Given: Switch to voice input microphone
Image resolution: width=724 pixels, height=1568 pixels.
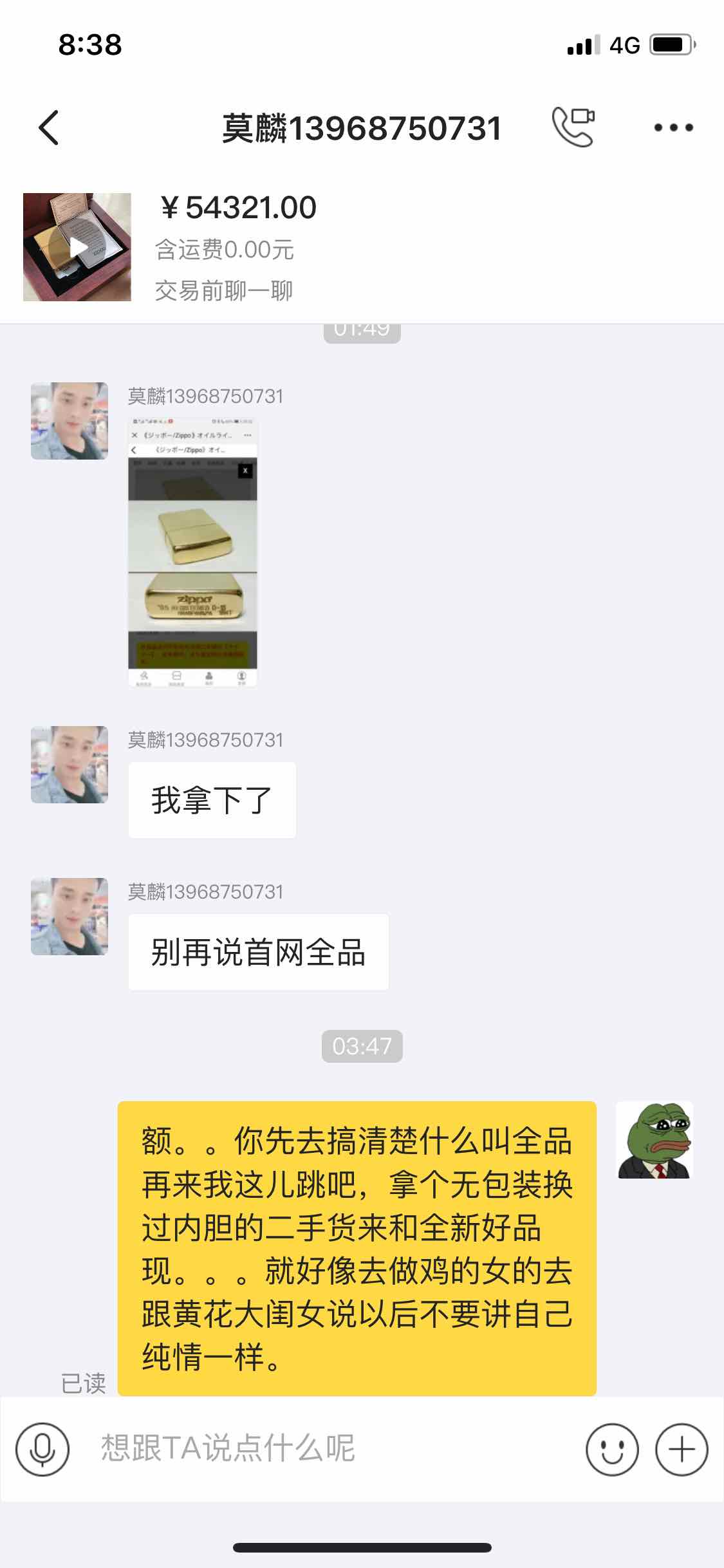Looking at the screenshot, I should click(x=42, y=1450).
